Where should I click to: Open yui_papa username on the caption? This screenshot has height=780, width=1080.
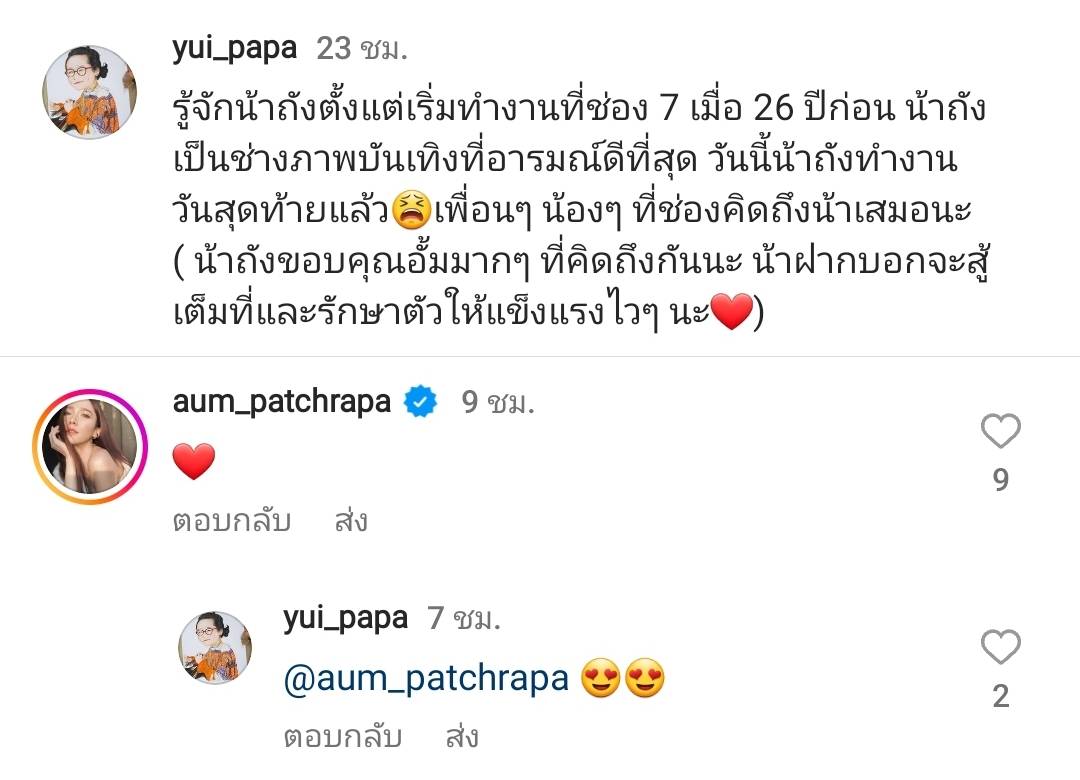coord(234,48)
